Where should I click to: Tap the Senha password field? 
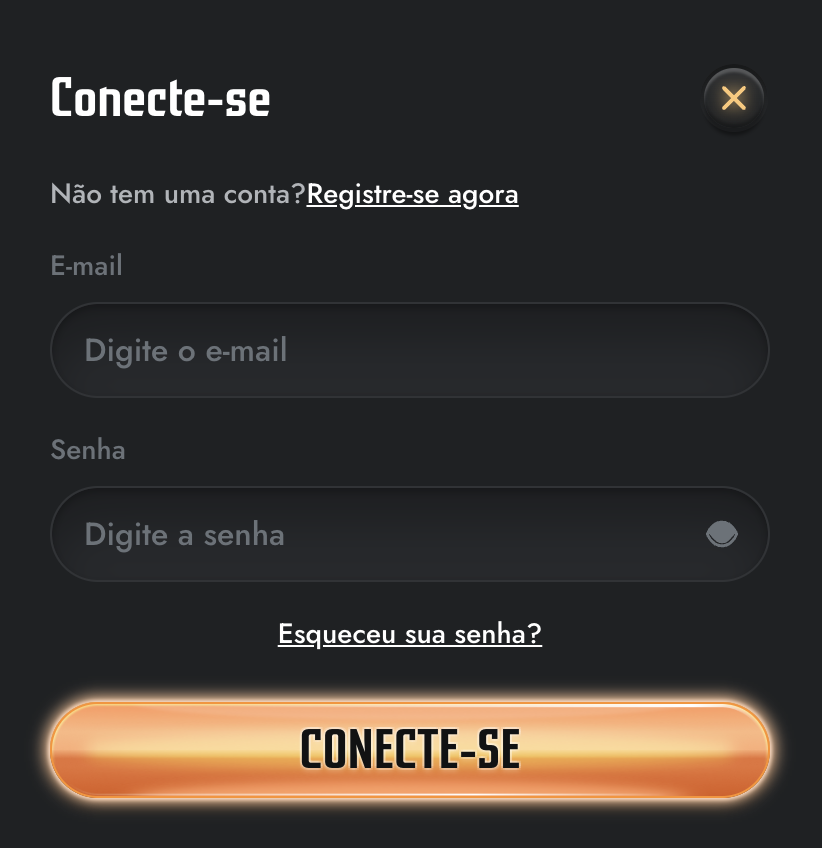pos(380,534)
